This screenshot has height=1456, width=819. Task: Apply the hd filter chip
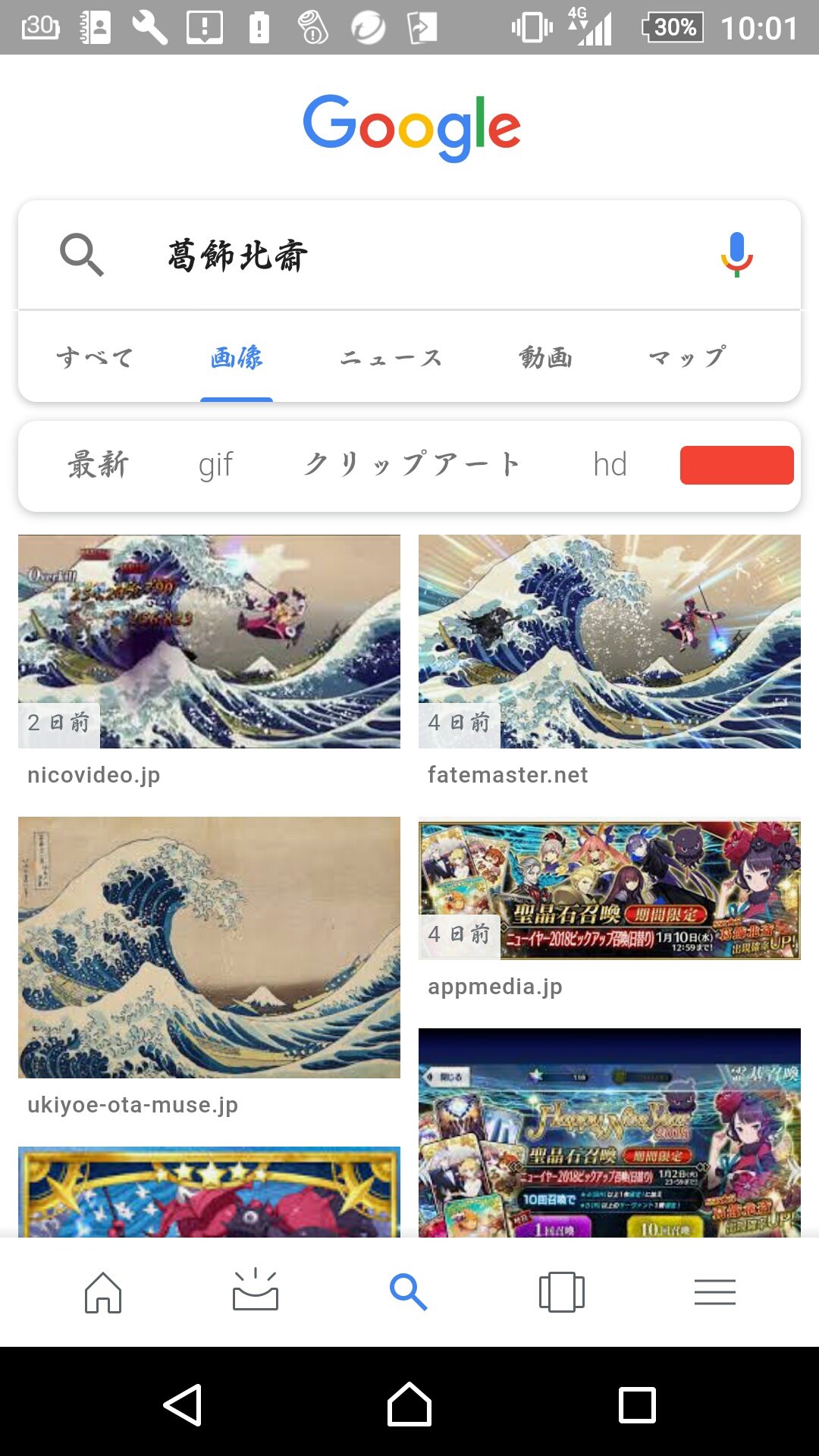tap(610, 465)
